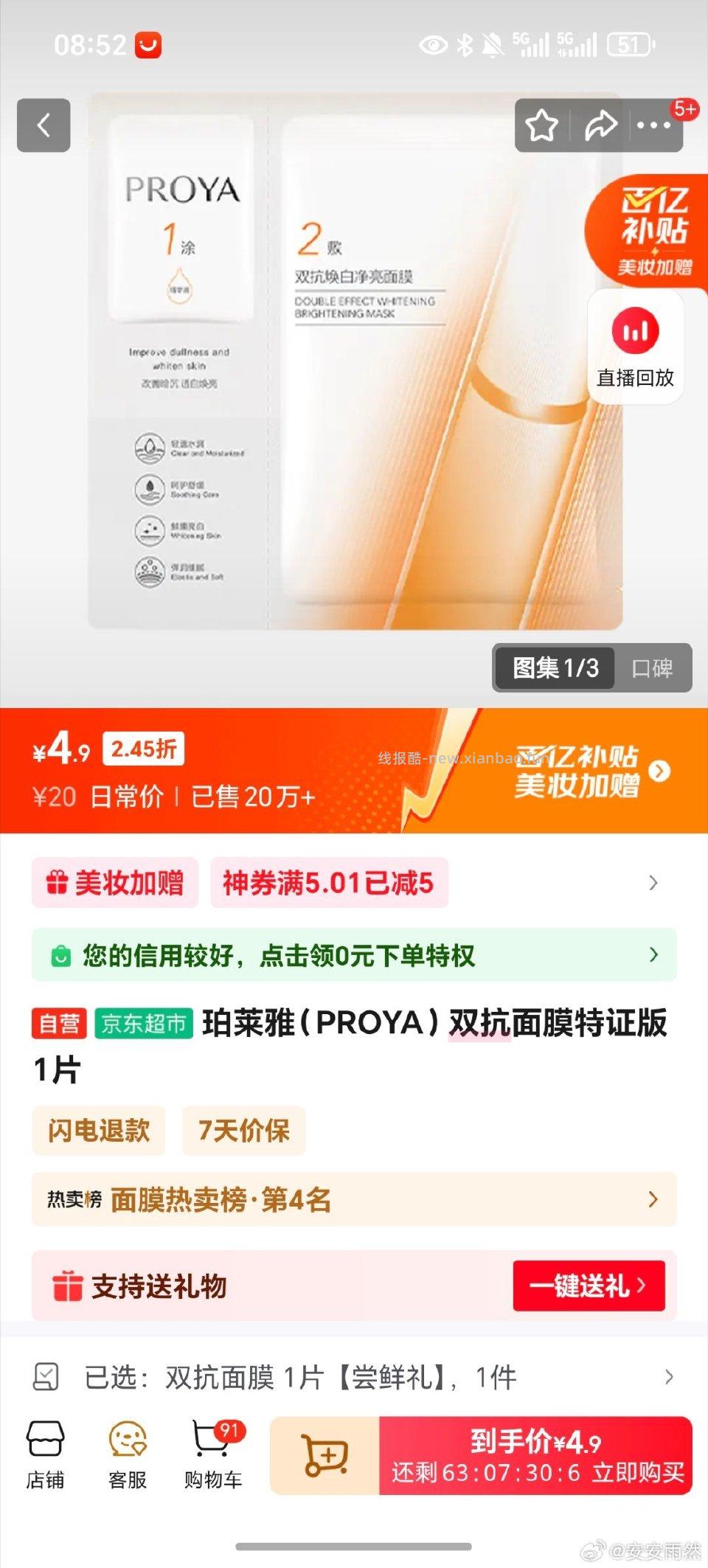Switch to the 图集1/3 tab

[554, 667]
